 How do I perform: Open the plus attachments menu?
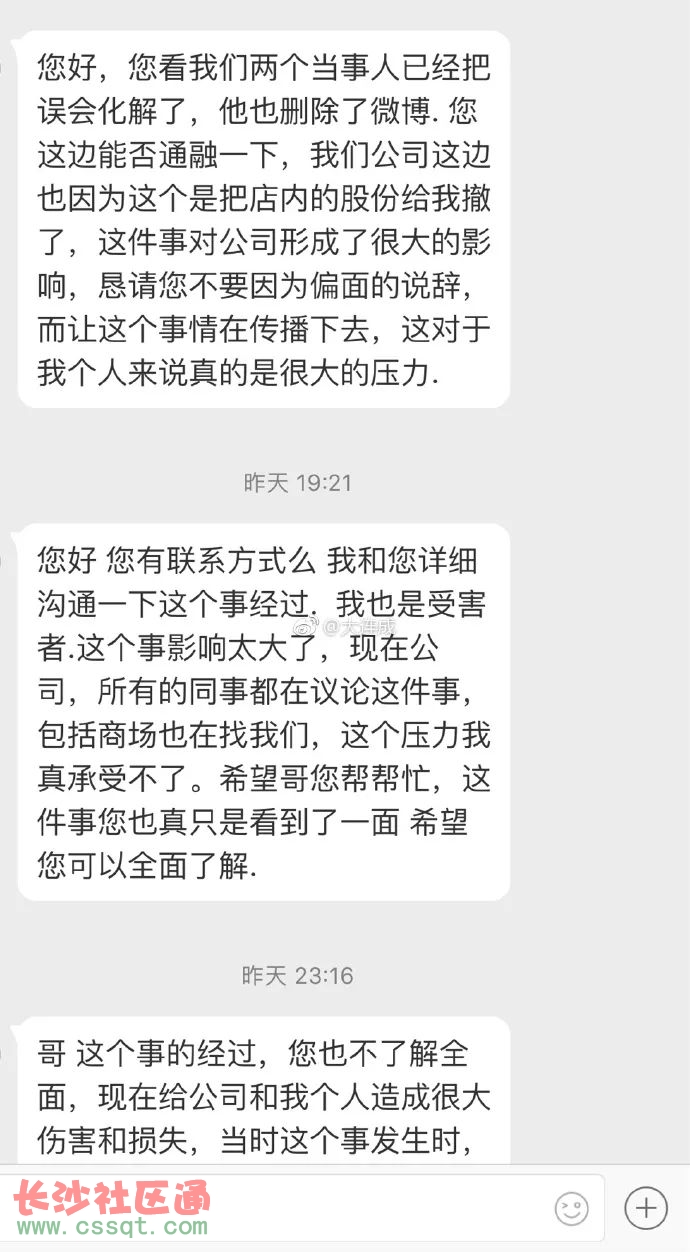tap(646, 1207)
